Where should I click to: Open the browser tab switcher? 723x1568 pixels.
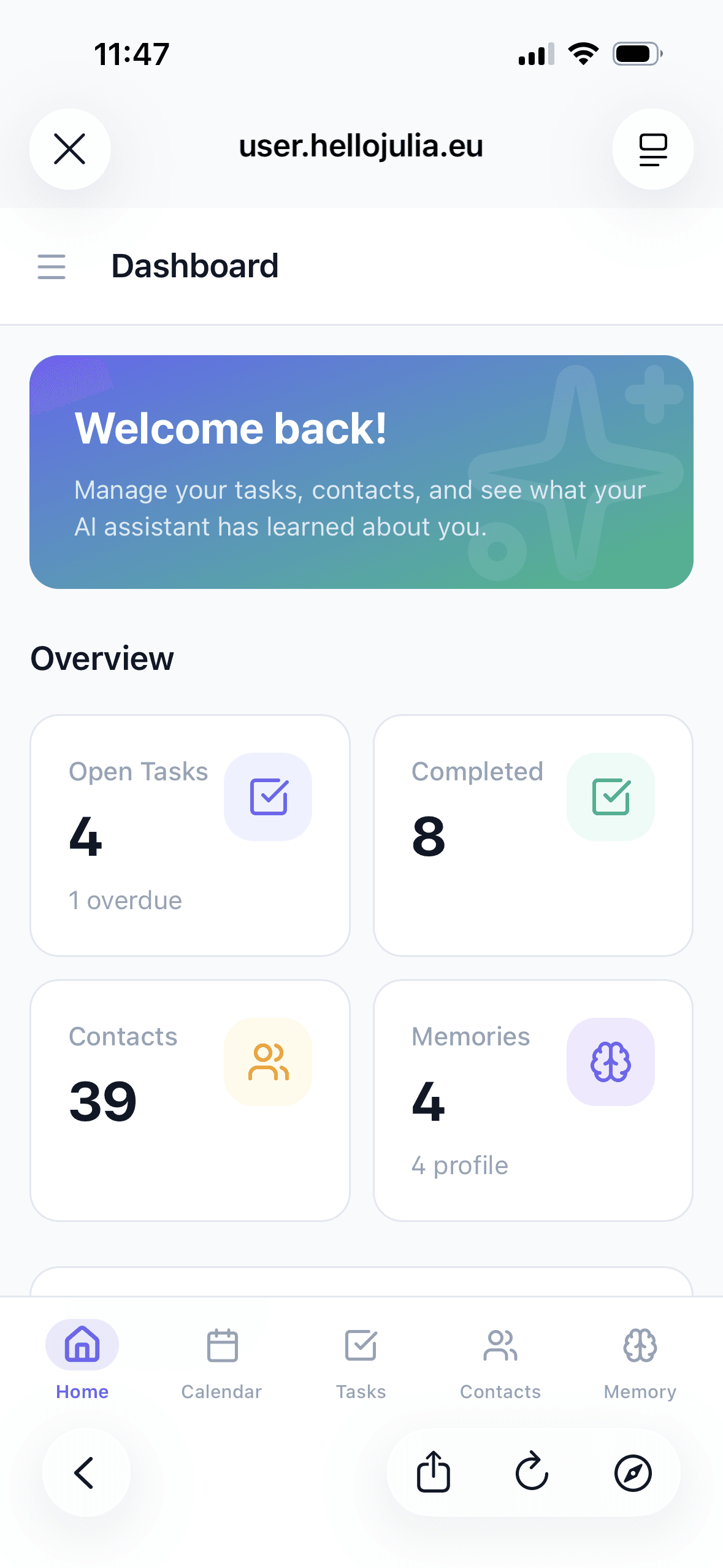(x=652, y=149)
